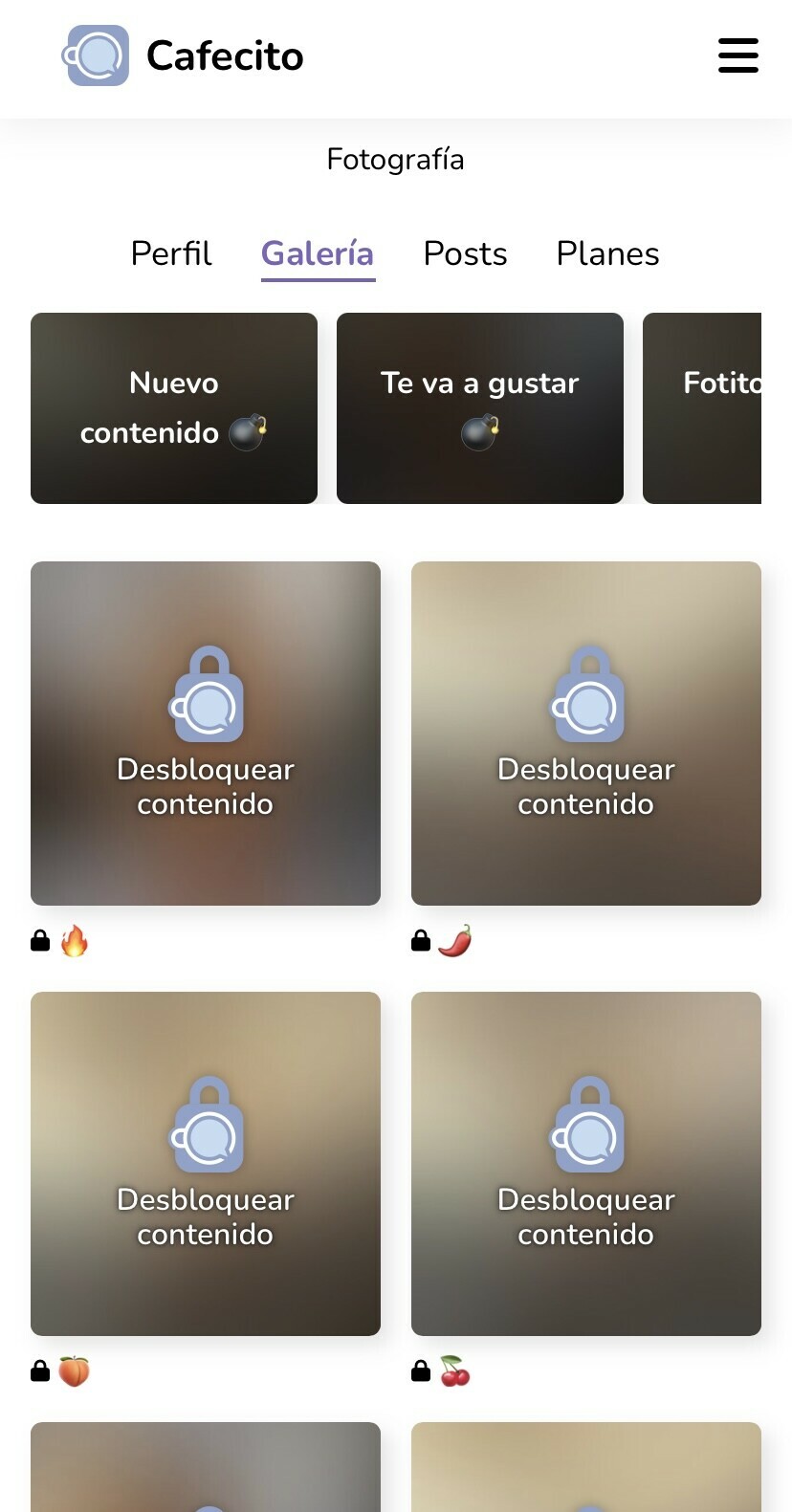
Task: Open the Fotito album card
Action: click(x=703, y=408)
